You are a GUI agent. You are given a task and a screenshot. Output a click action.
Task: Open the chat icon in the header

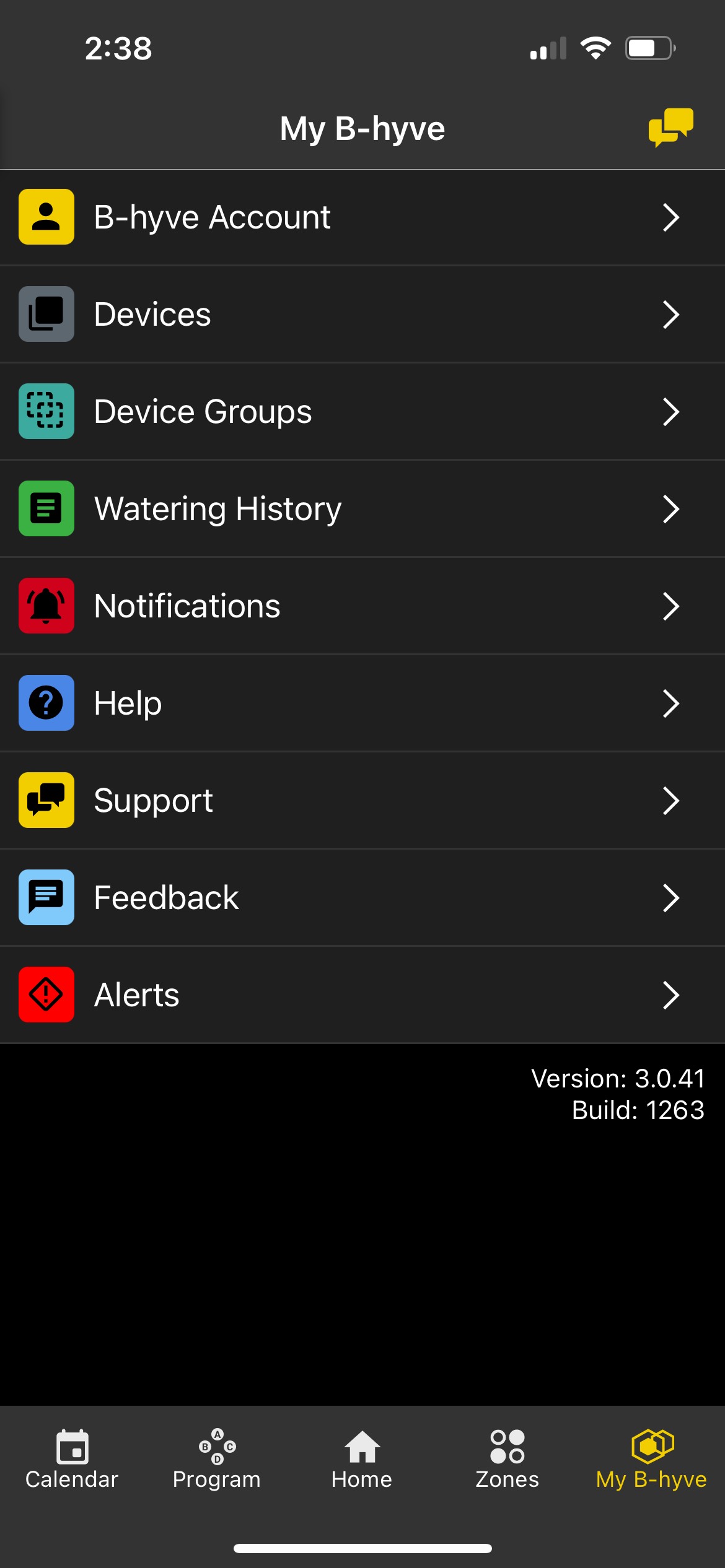click(670, 128)
